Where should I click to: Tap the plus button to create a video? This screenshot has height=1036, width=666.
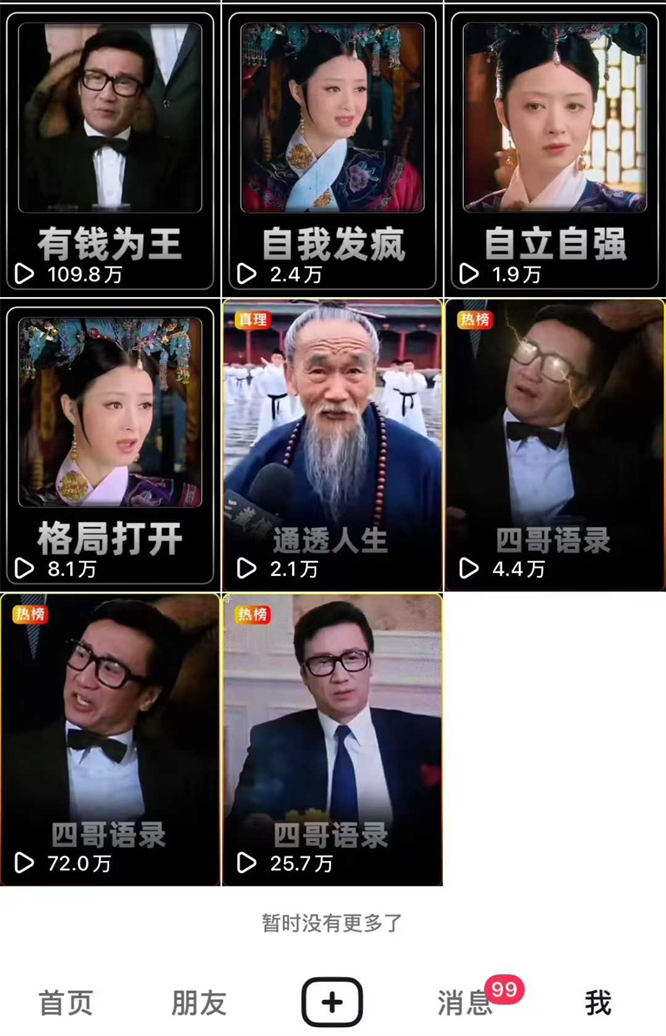click(x=332, y=1002)
